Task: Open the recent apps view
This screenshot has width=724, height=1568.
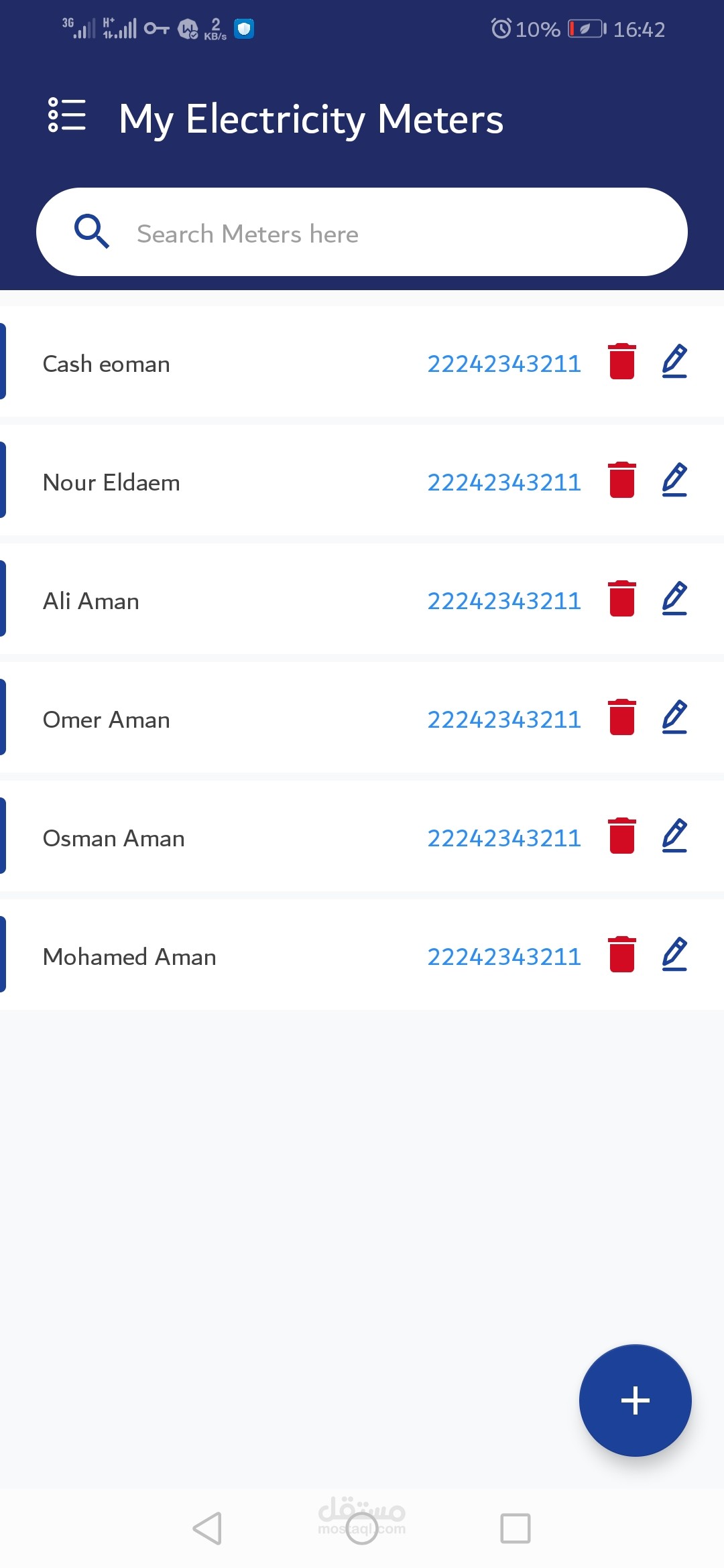Action: [516, 1528]
